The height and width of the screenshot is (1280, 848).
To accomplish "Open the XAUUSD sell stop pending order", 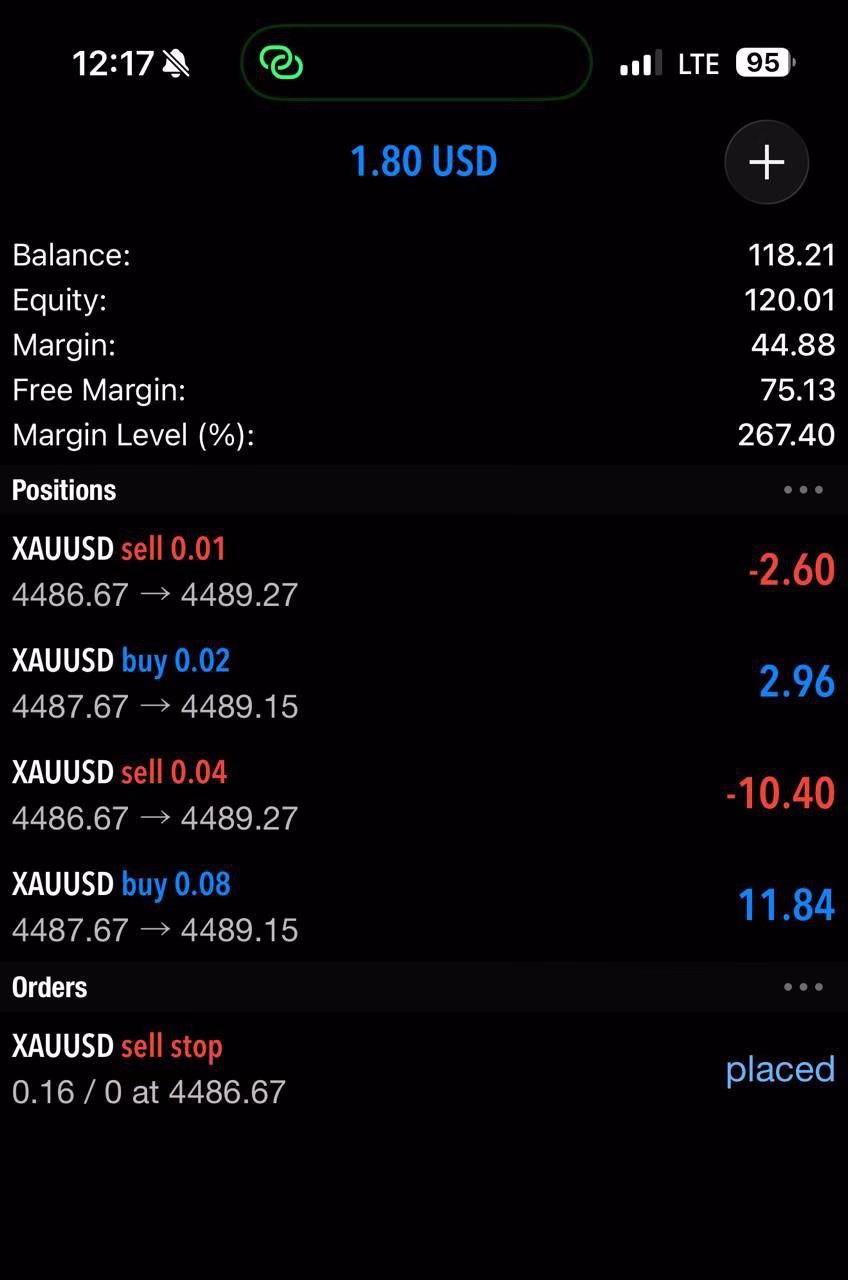I will [424, 1069].
